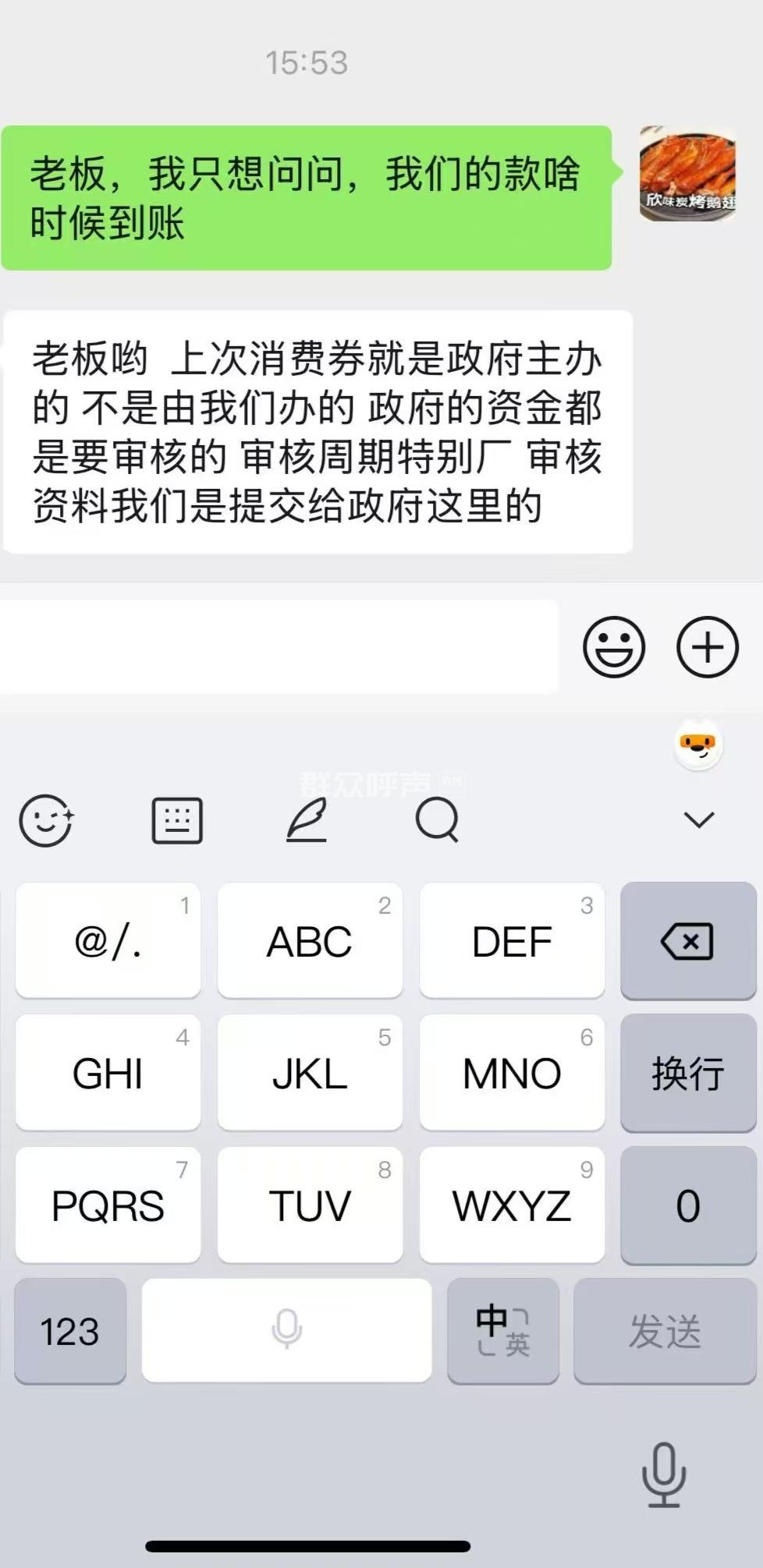
Task: Toggle Chinese/English input with 中英 key
Action: pyautogui.click(x=503, y=1331)
